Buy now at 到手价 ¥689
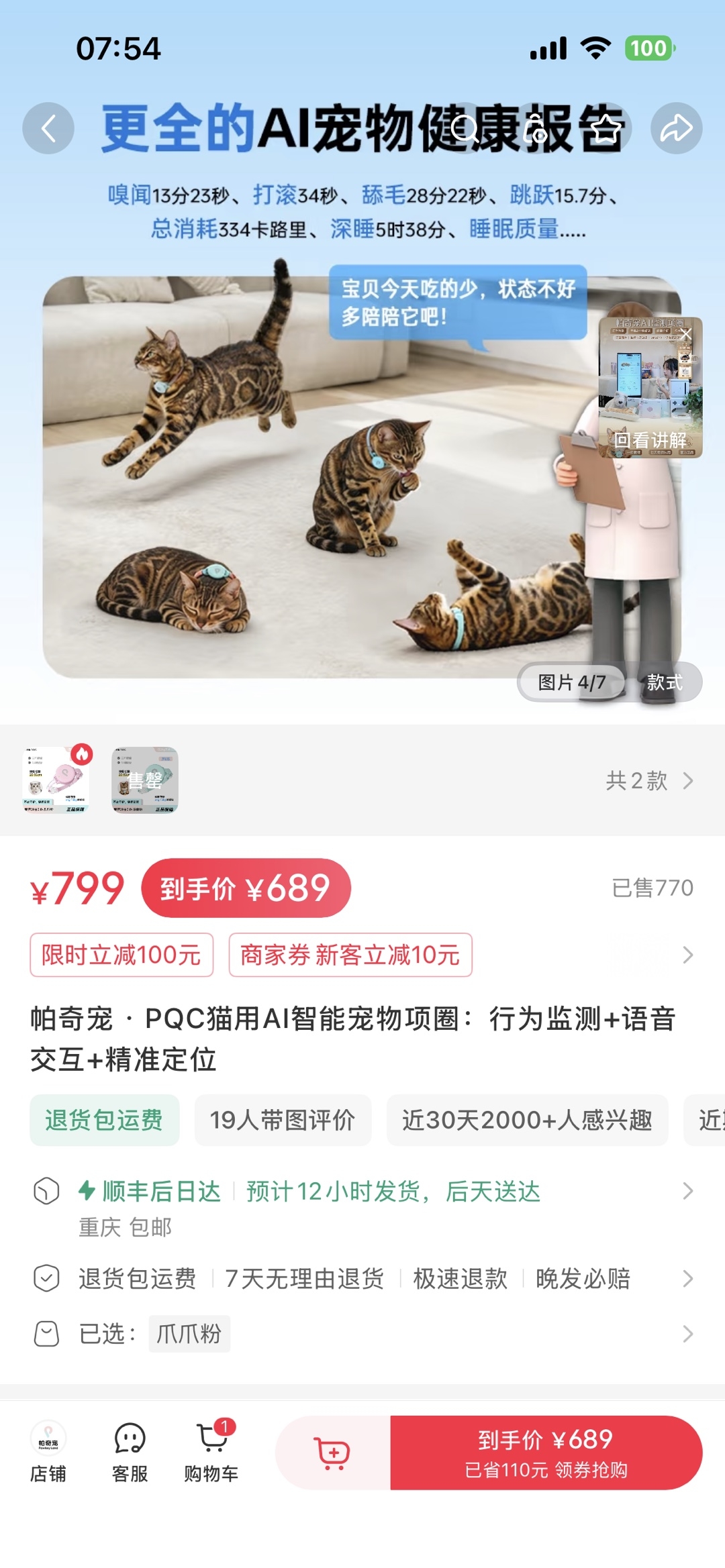 click(546, 1453)
